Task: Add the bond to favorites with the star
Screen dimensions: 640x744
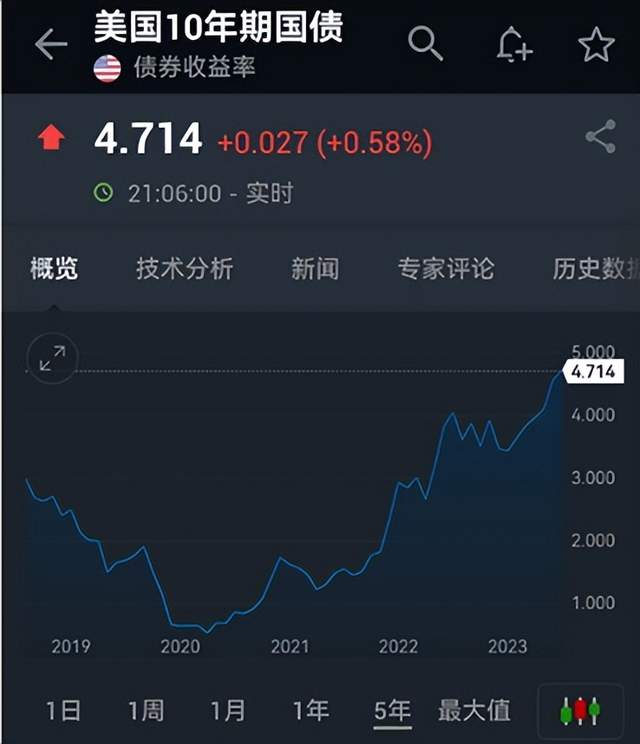Action: [x=596, y=45]
